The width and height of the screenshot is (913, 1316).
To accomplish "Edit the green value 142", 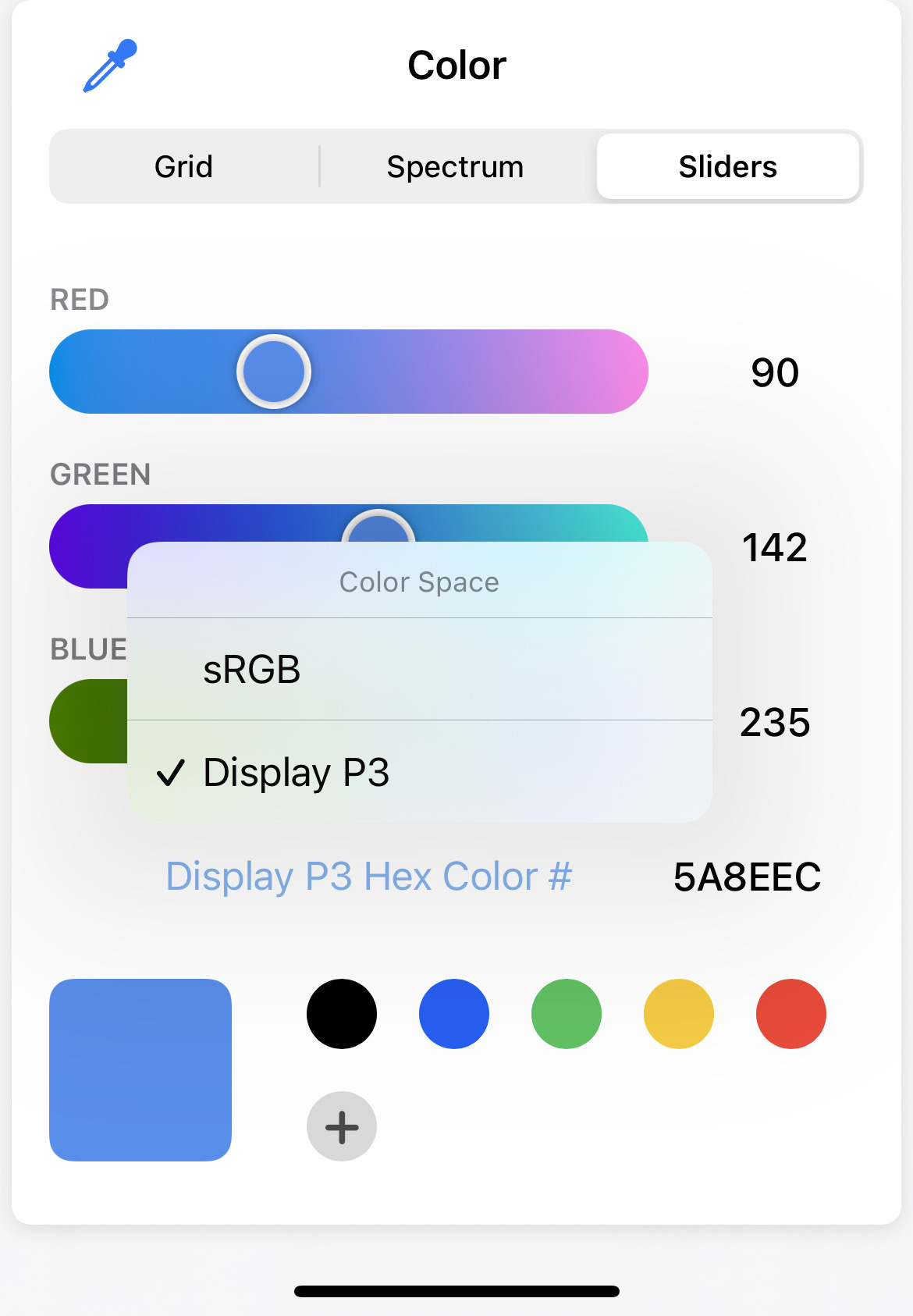I will click(774, 547).
